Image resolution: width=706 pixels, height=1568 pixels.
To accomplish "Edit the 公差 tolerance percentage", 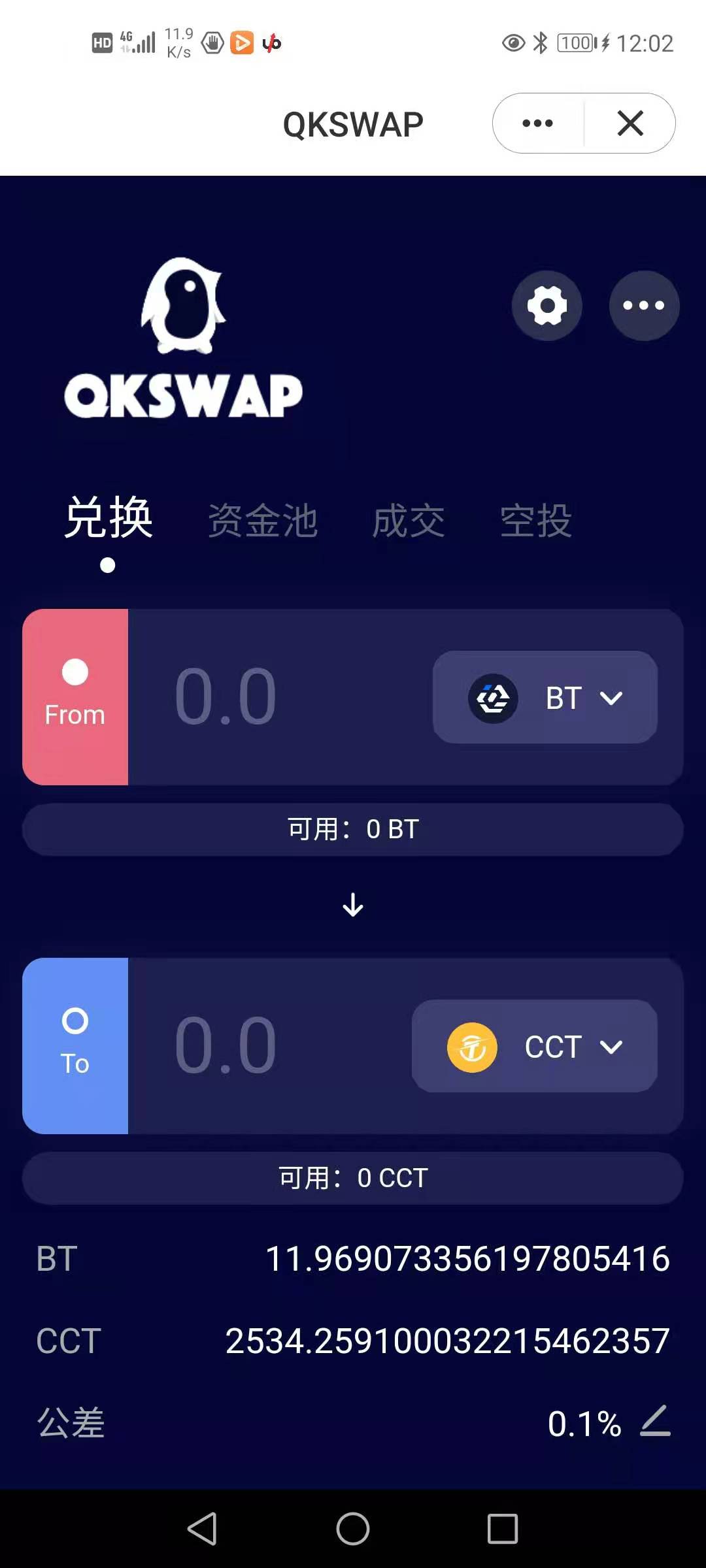I will 655,1422.
